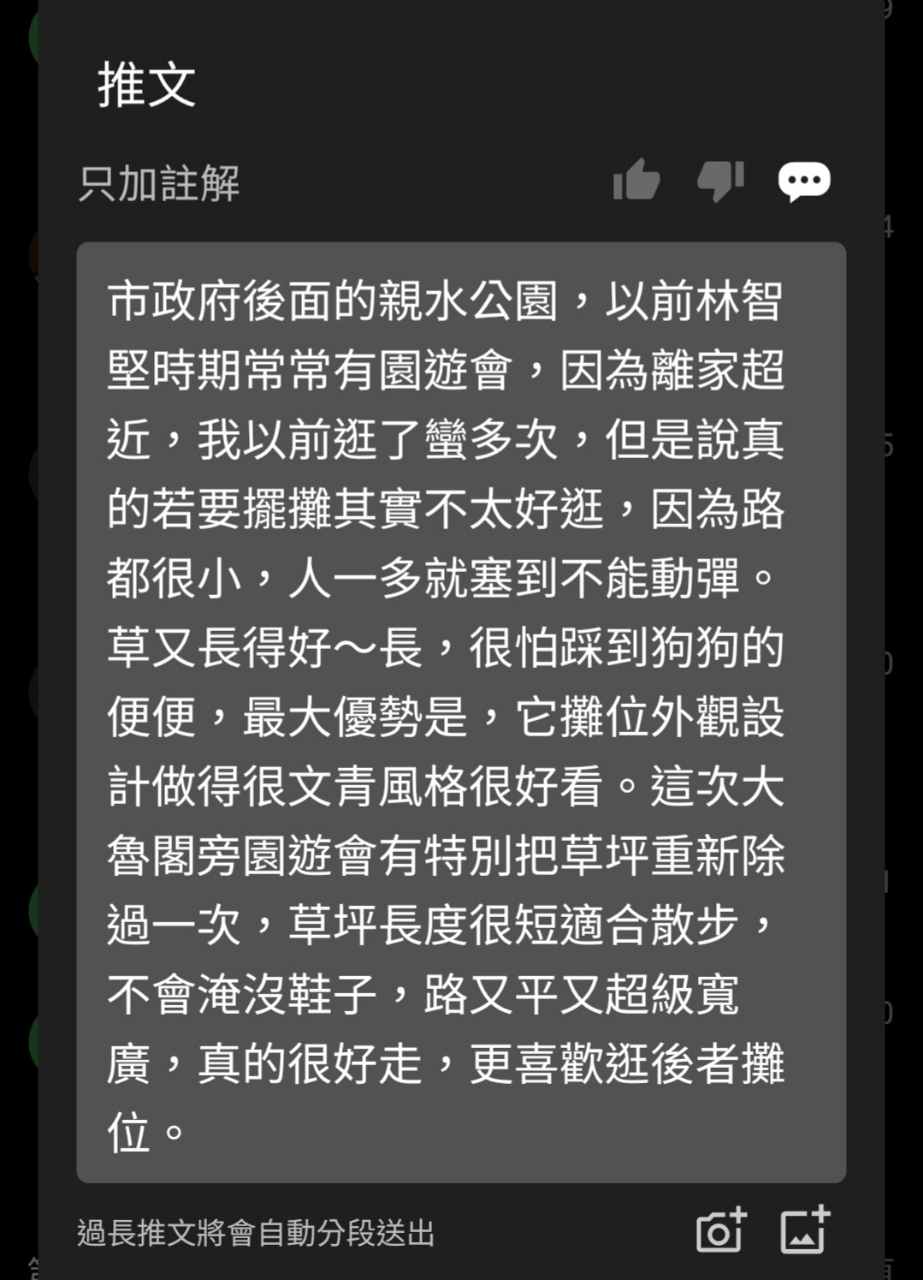Select the thumbs-down boo option
923x1280 pixels.
(720, 182)
